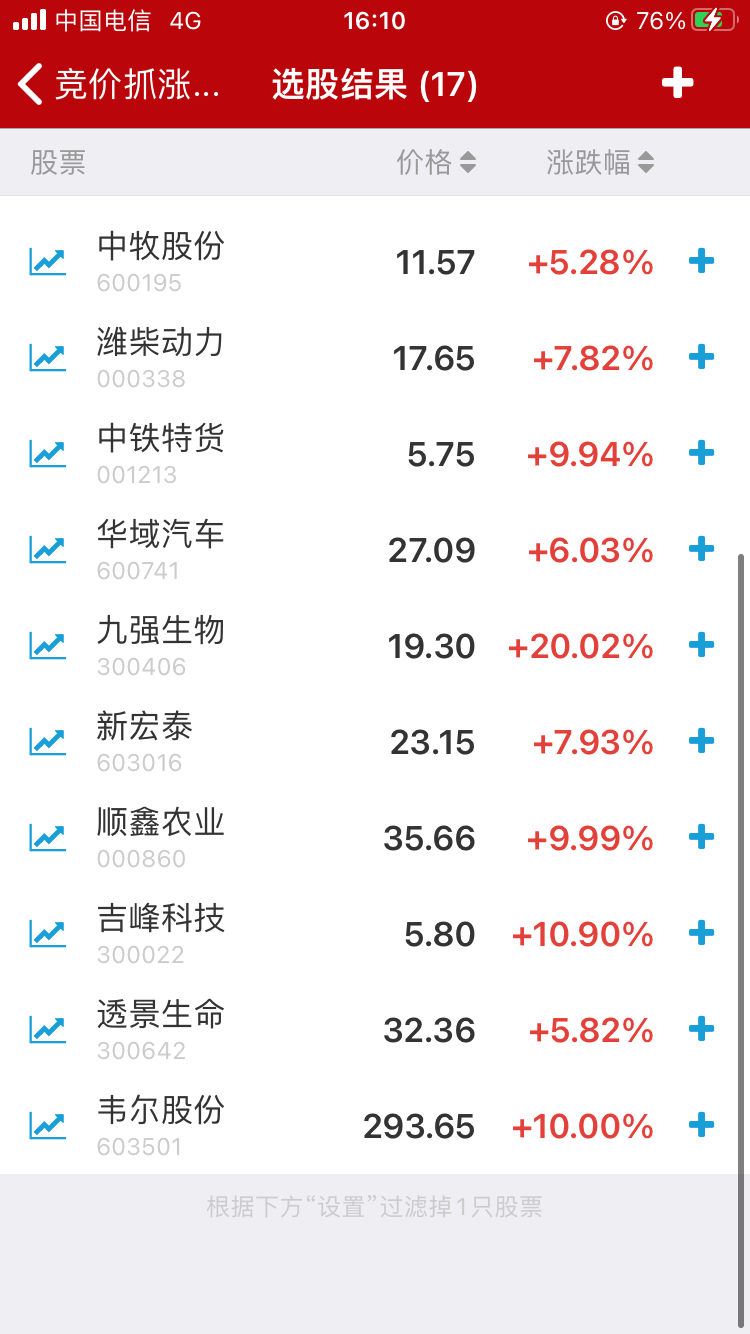Image resolution: width=750 pixels, height=1334 pixels.
Task: Sort results by 涨跌幅
Action: (599, 162)
